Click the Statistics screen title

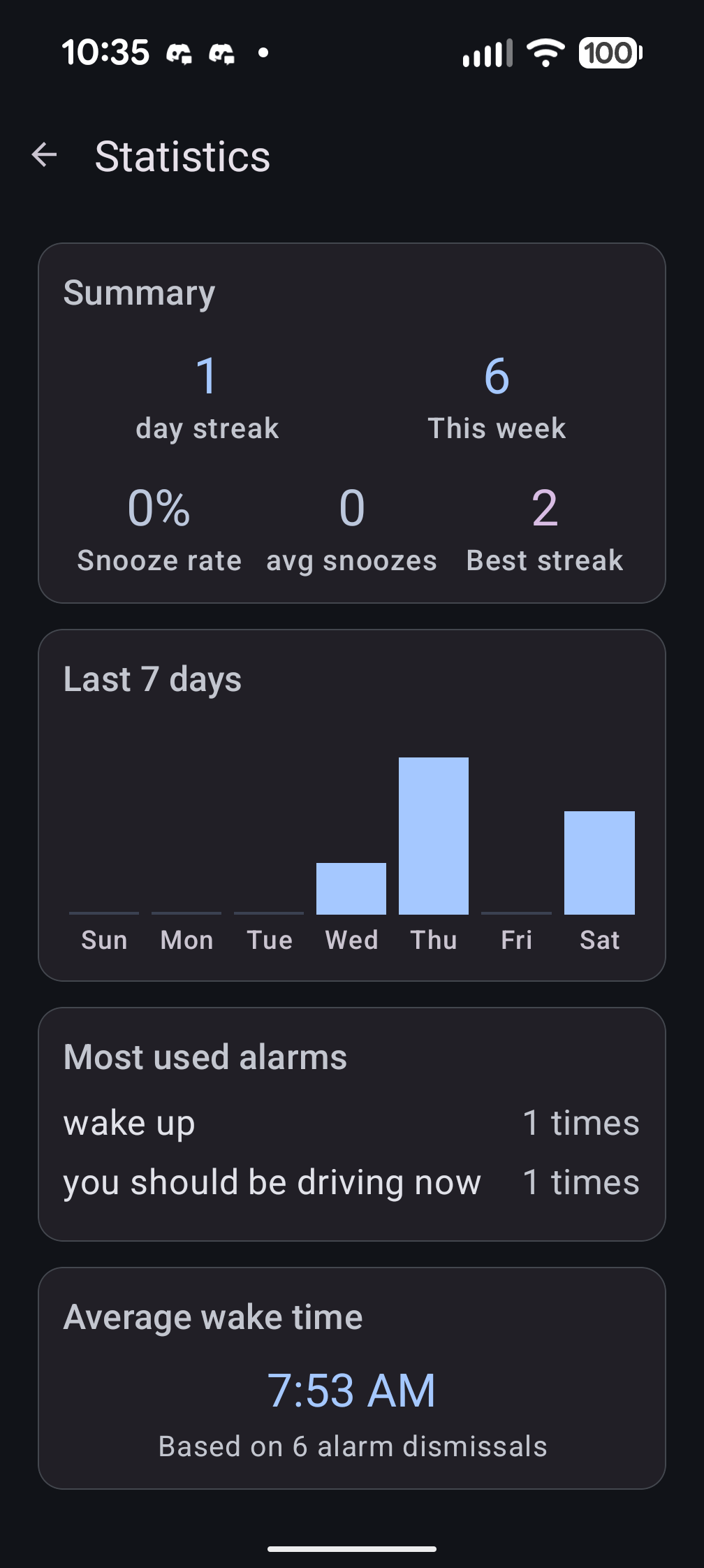(182, 155)
